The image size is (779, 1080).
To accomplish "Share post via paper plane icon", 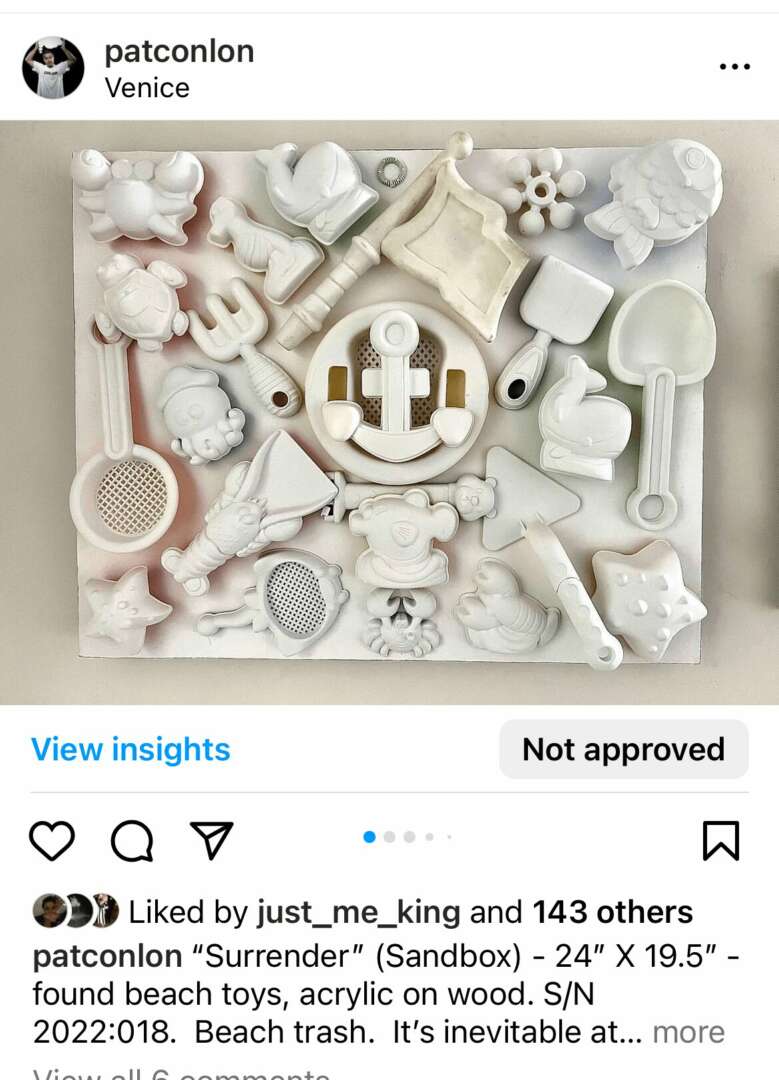I will tap(212, 840).
